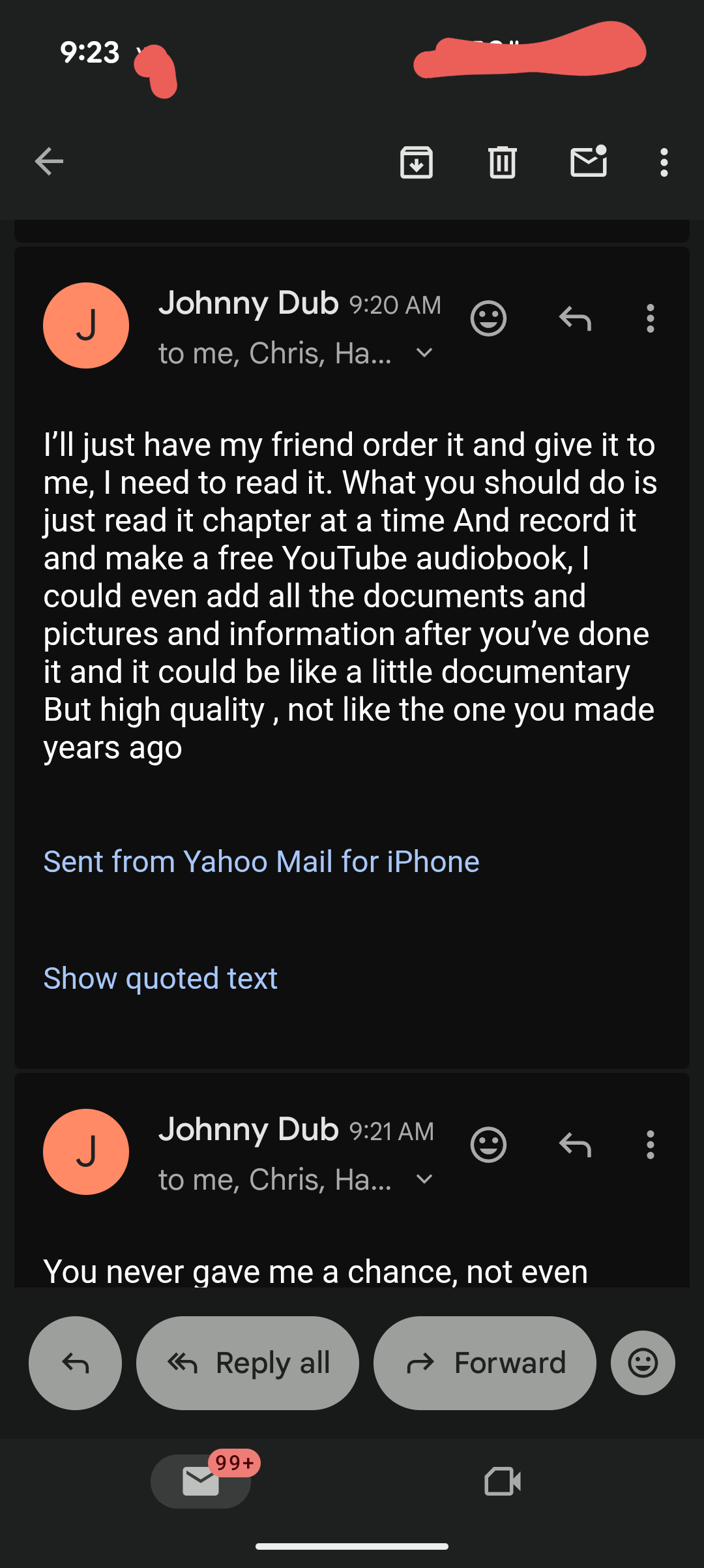Open the Sent from Yahoo Mail for iPhone link
704x1568 pixels.
point(261,862)
